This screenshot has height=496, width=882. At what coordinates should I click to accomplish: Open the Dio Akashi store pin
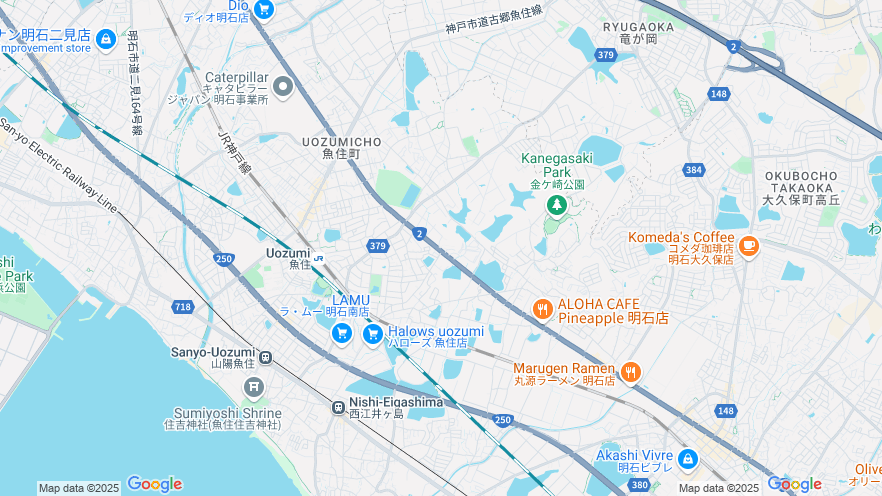pos(264,9)
